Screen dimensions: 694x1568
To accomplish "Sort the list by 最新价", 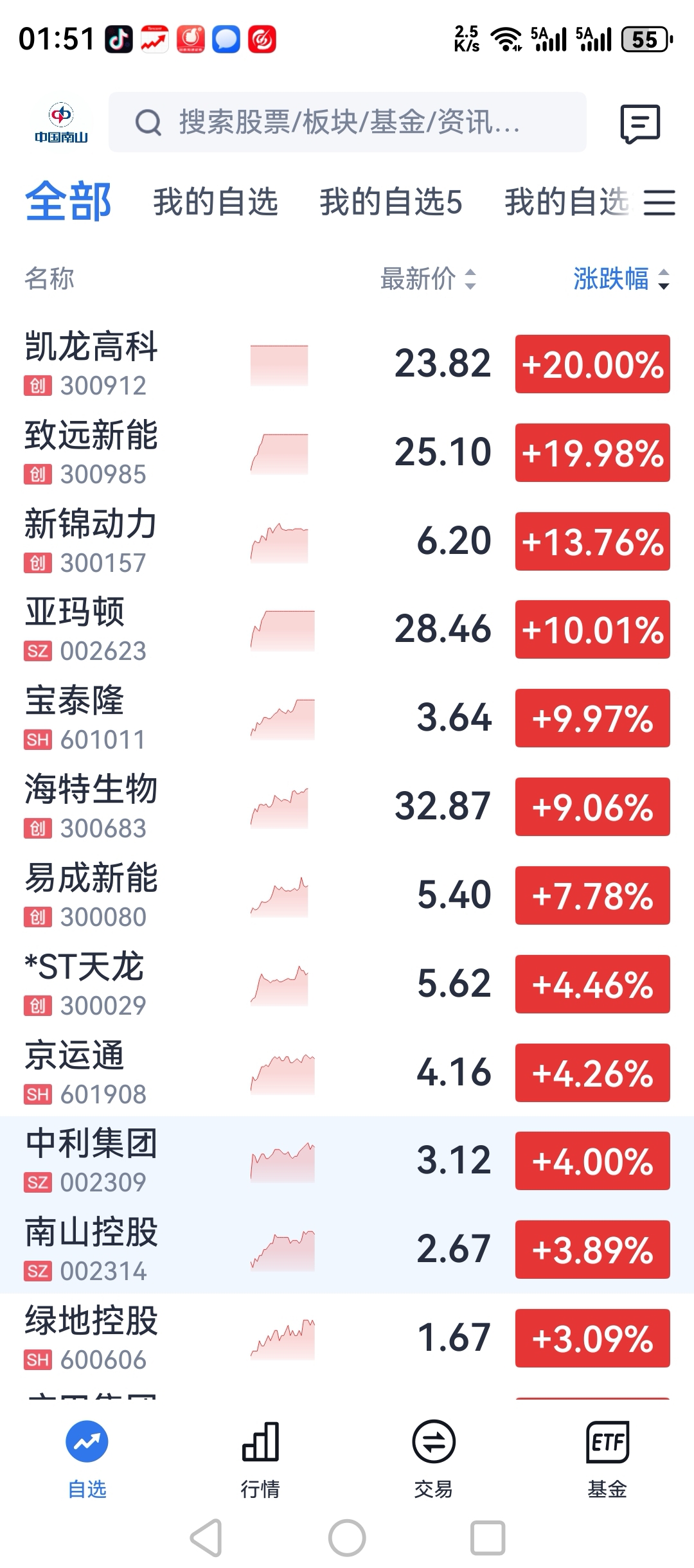I will 428,279.
